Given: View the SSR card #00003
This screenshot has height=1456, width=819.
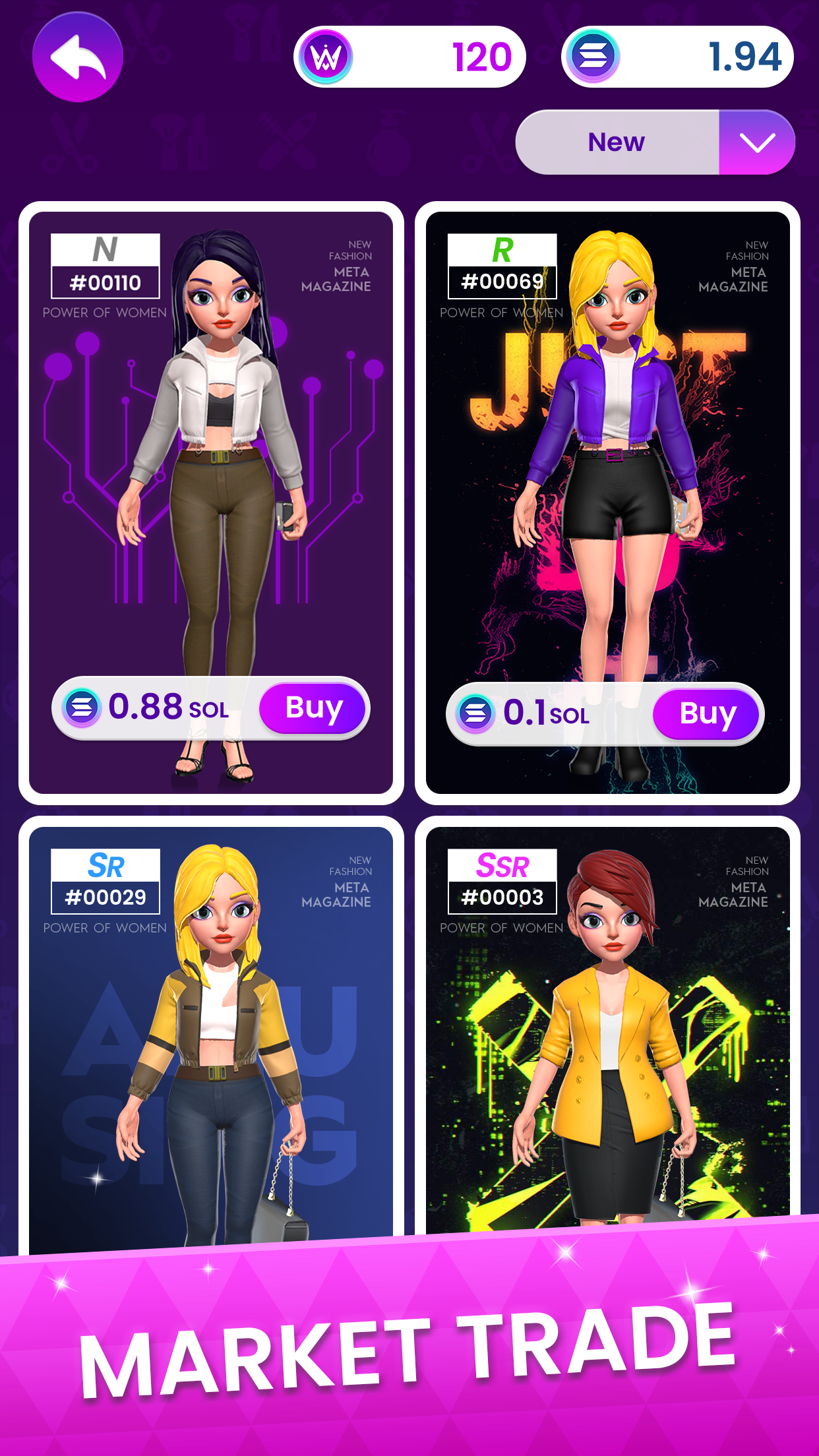Looking at the screenshot, I should 607,1035.
